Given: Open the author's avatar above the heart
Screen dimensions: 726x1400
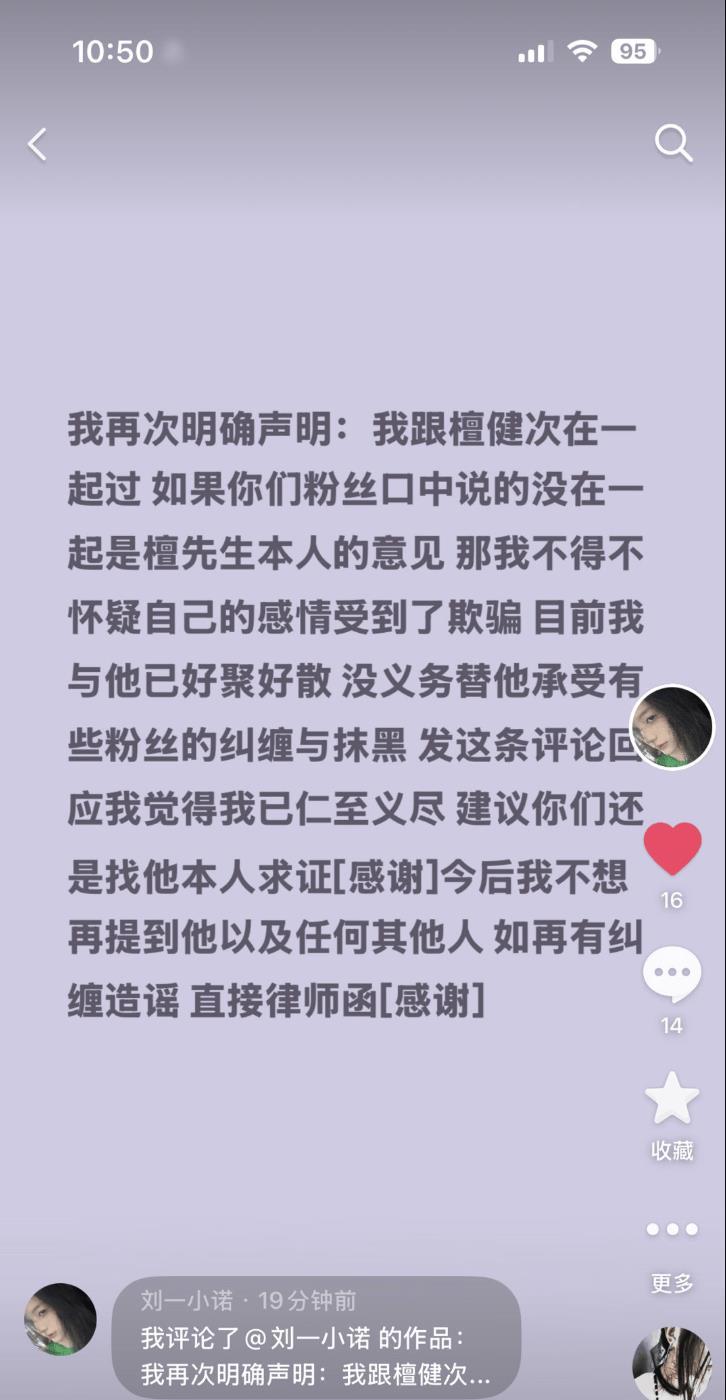Looking at the screenshot, I should [x=672, y=727].
